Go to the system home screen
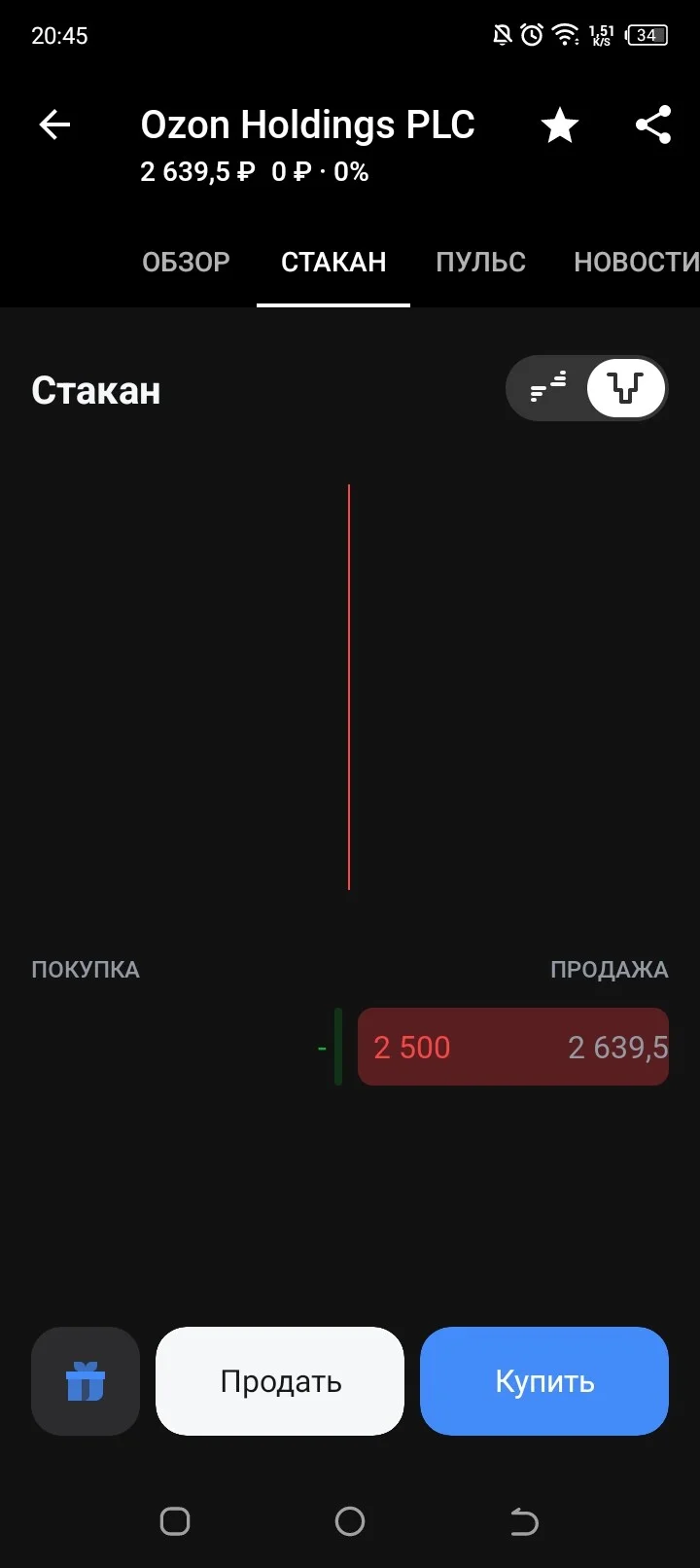The image size is (700, 1568). (x=350, y=1521)
